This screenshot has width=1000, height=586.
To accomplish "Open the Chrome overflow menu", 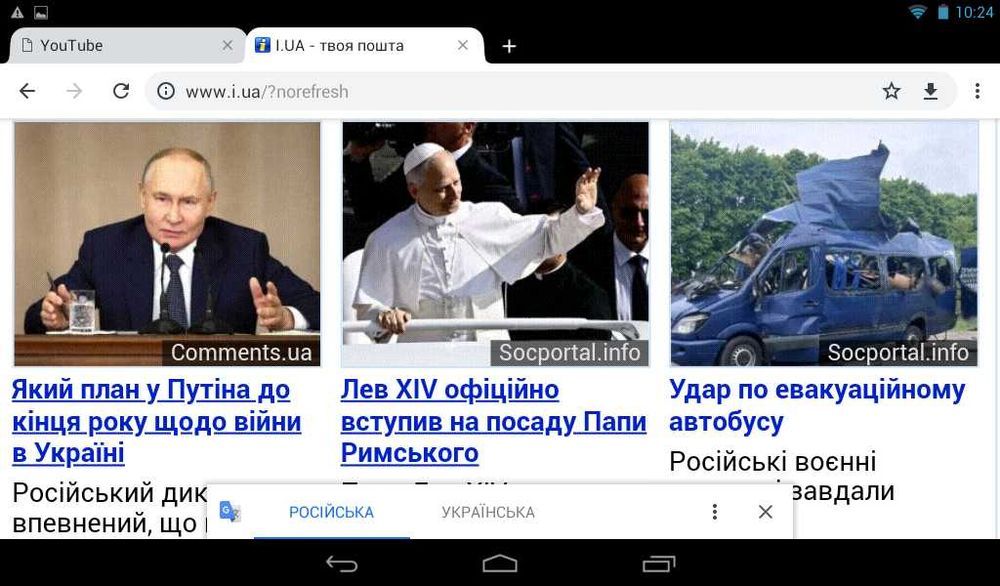I will coord(977,92).
